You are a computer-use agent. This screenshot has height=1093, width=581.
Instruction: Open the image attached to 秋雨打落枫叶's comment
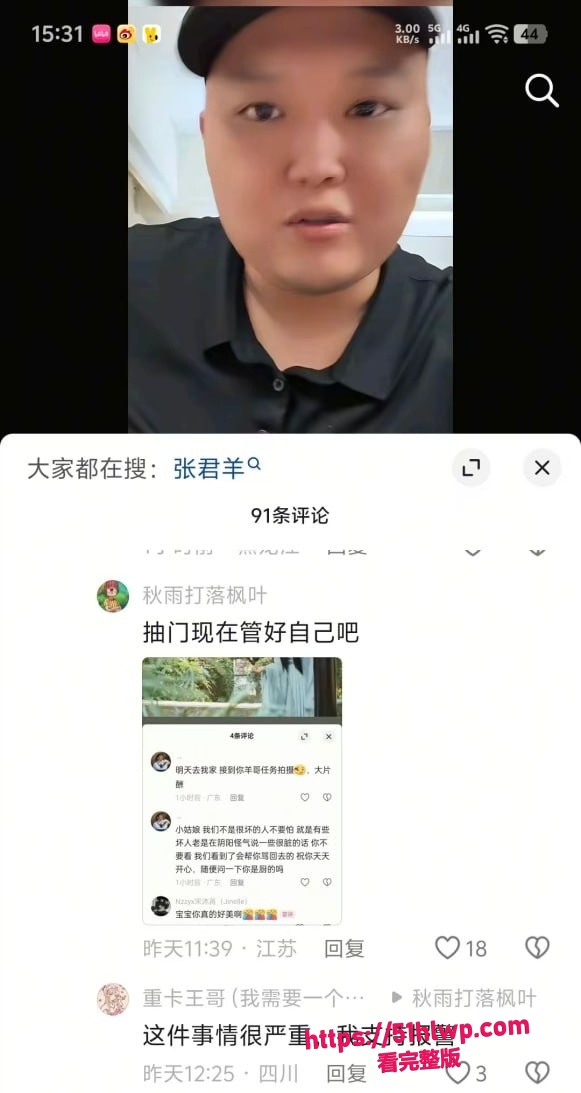[242, 791]
